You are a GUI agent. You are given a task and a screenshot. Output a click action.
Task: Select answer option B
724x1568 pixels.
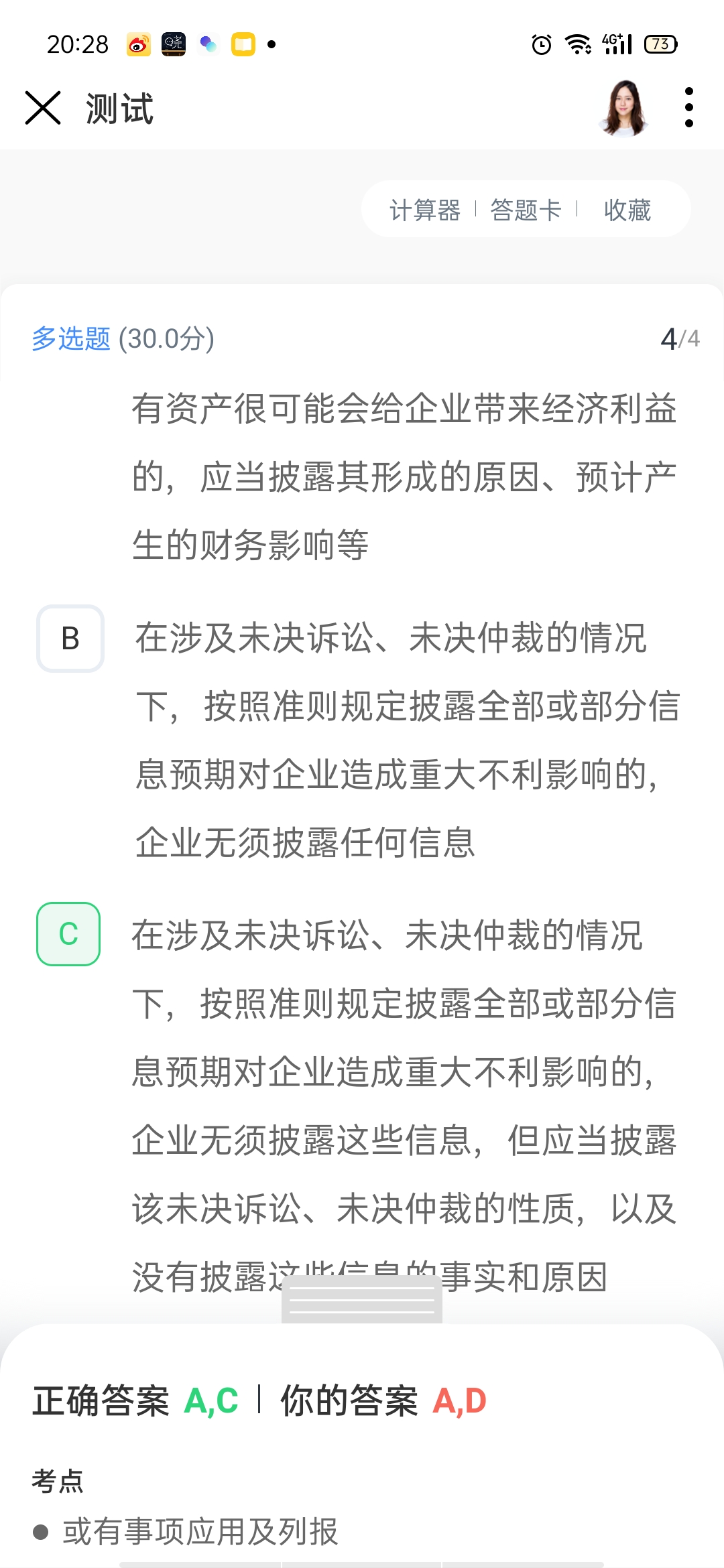click(x=70, y=639)
